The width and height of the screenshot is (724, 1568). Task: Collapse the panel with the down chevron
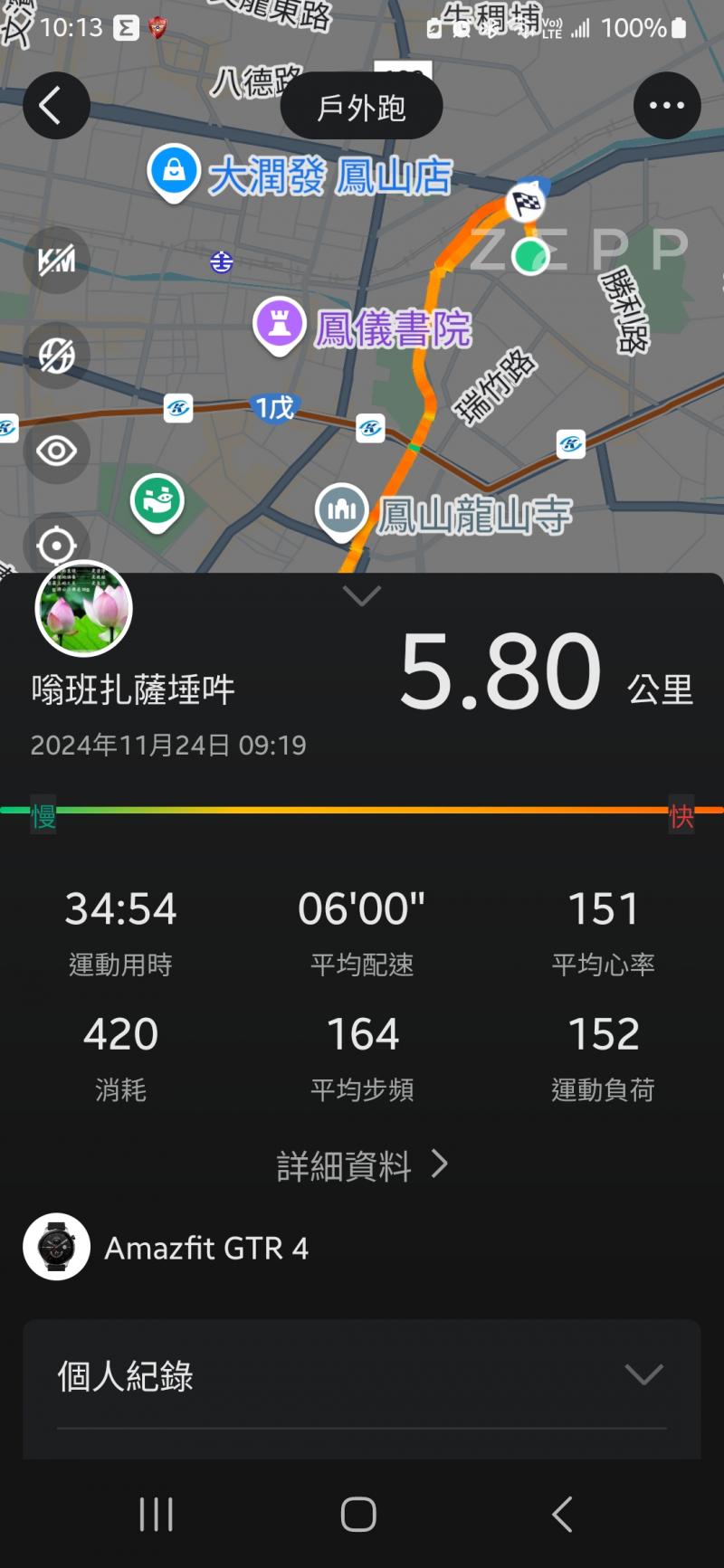[x=361, y=595]
